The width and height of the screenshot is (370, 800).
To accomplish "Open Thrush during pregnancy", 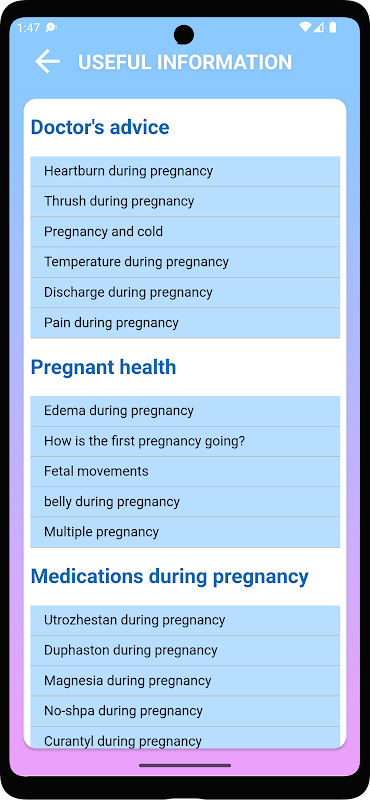I will pos(185,202).
